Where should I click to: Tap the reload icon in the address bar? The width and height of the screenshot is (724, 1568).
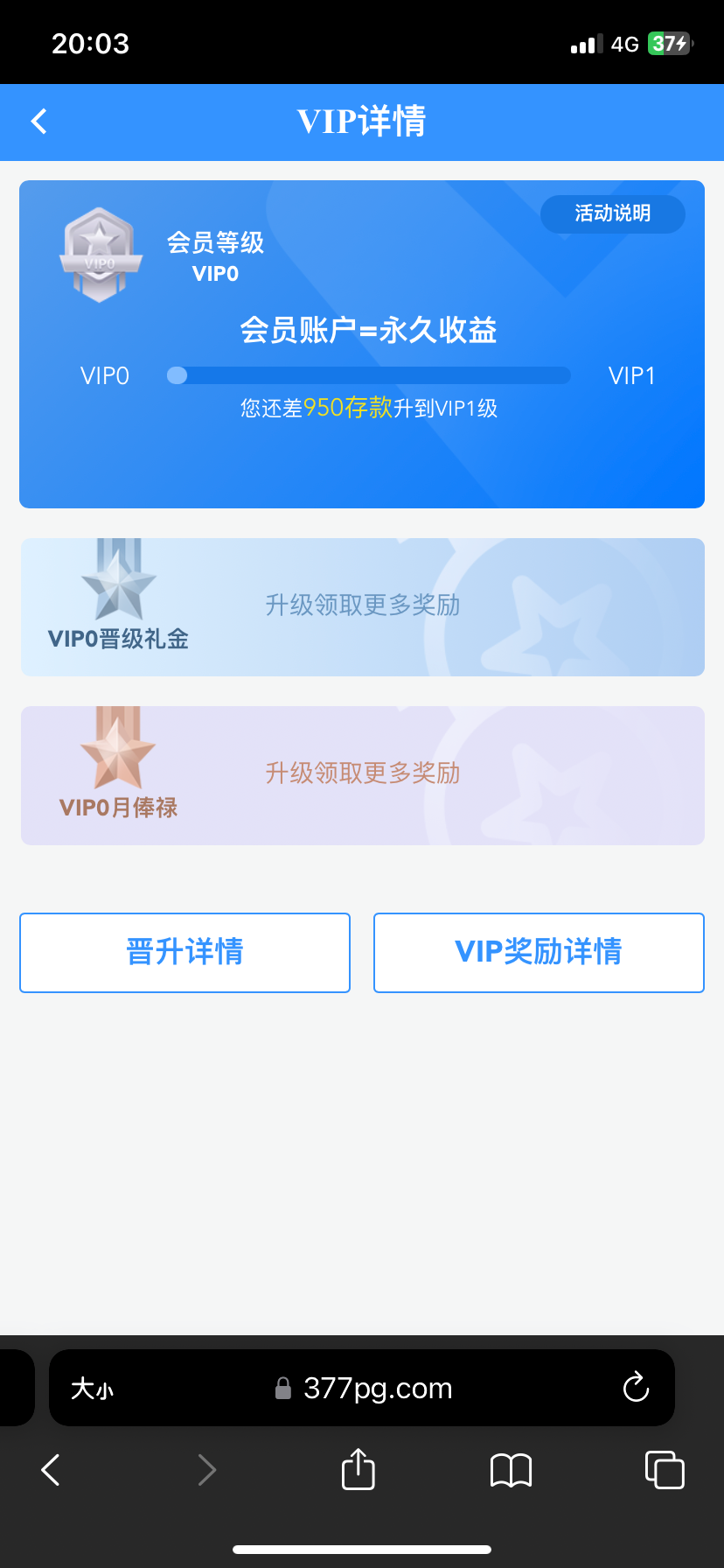[x=635, y=1388]
